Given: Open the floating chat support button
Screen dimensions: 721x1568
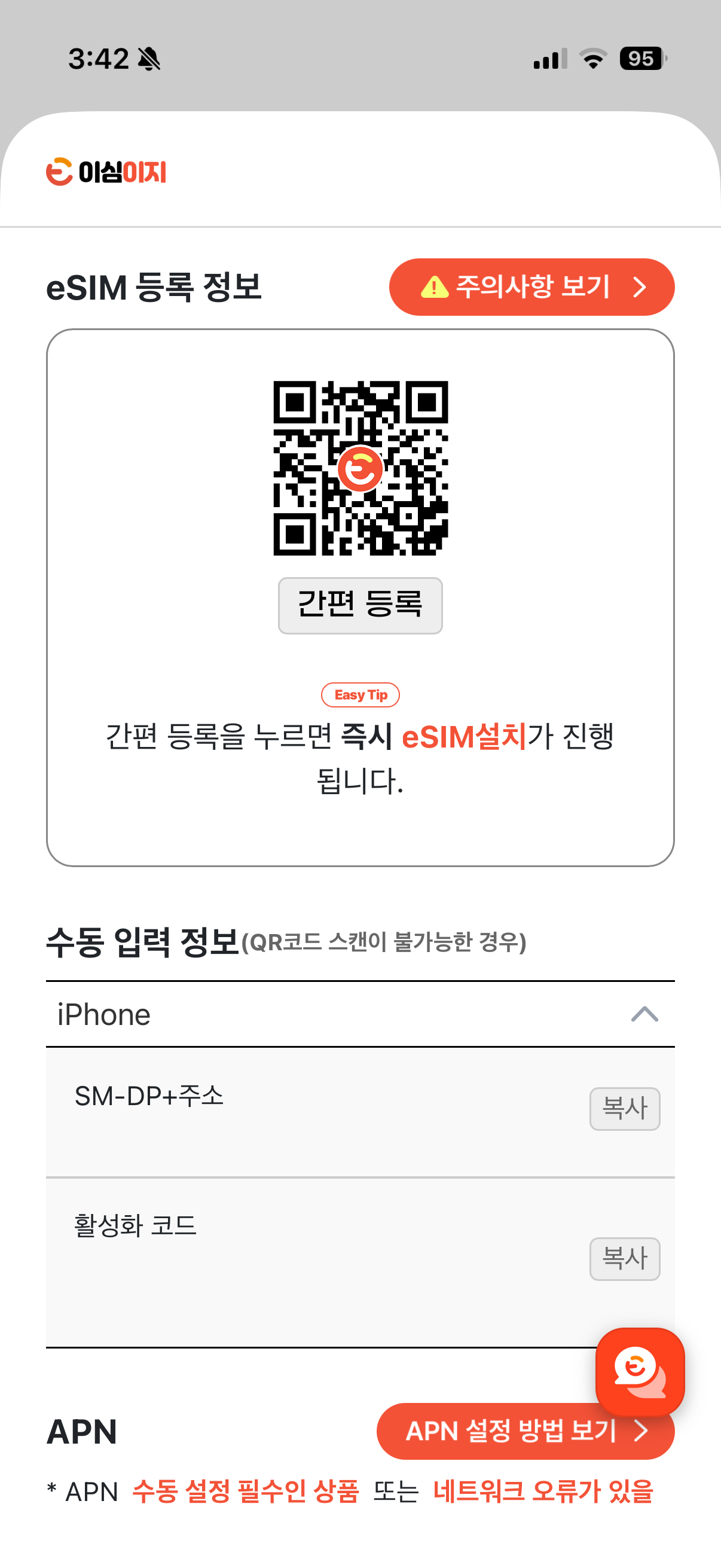Looking at the screenshot, I should (640, 1371).
